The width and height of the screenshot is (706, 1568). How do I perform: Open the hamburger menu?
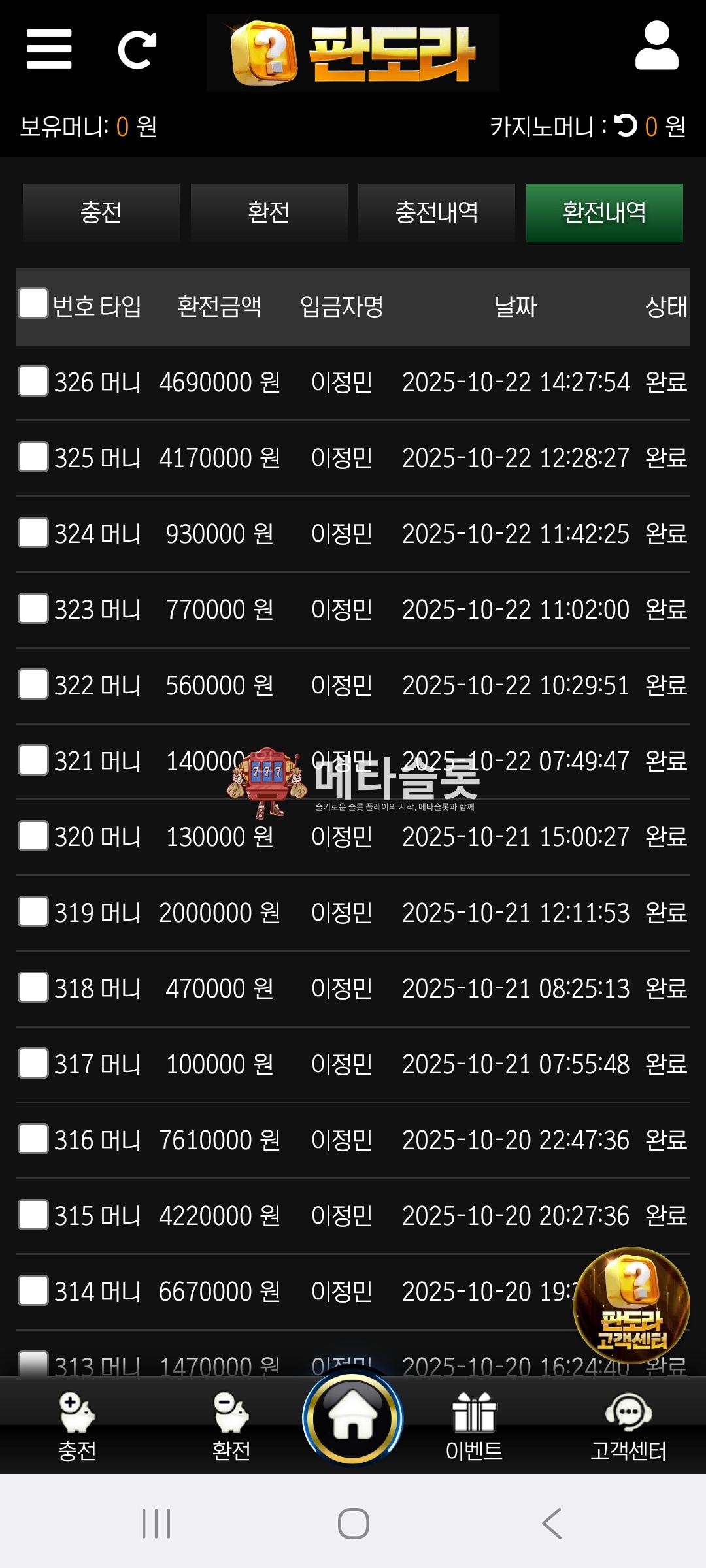coord(49,49)
